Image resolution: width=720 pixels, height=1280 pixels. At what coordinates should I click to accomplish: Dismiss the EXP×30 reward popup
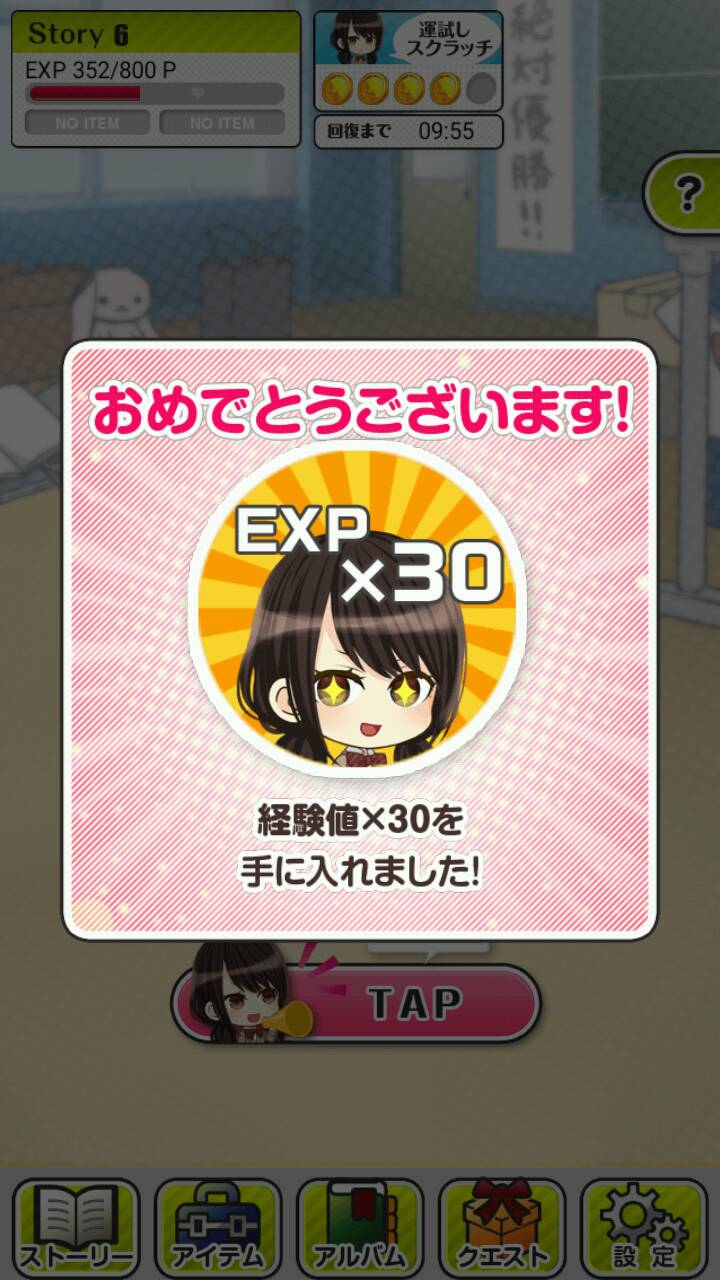pyautogui.click(x=360, y=640)
